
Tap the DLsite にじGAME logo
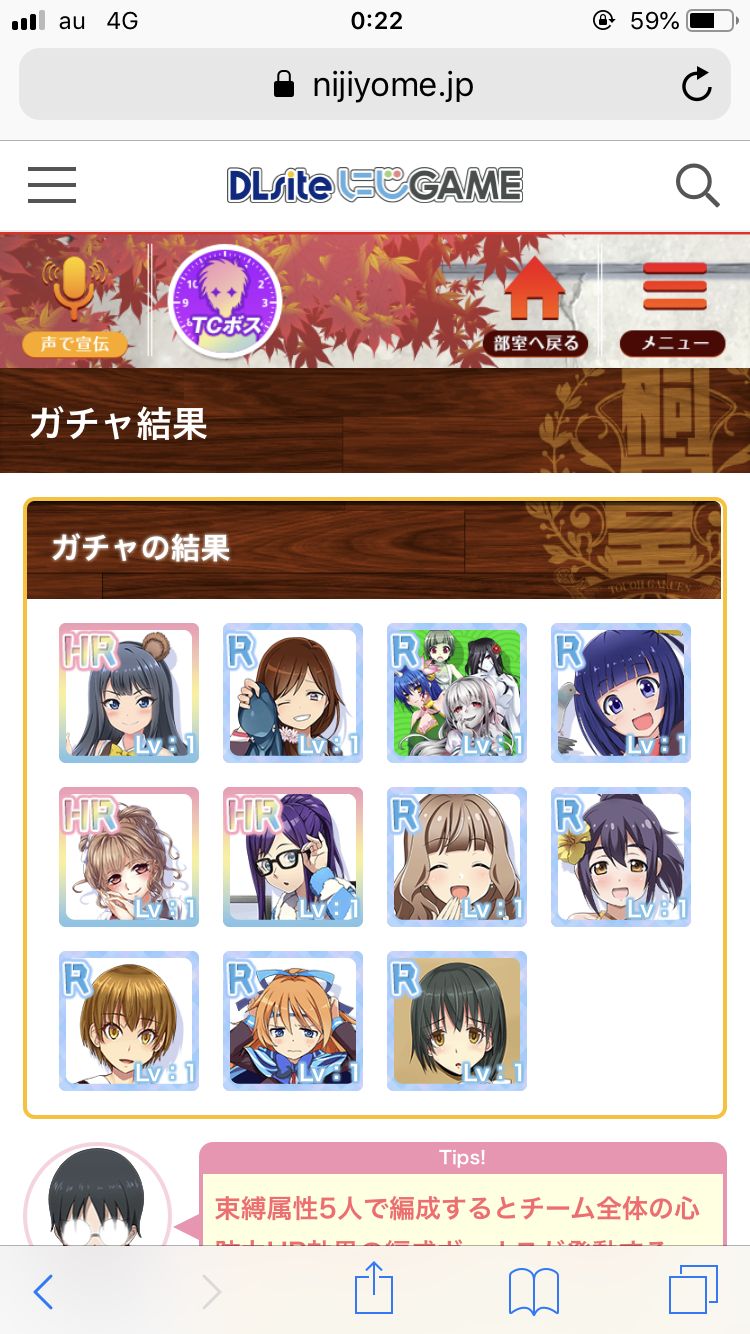point(375,185)
